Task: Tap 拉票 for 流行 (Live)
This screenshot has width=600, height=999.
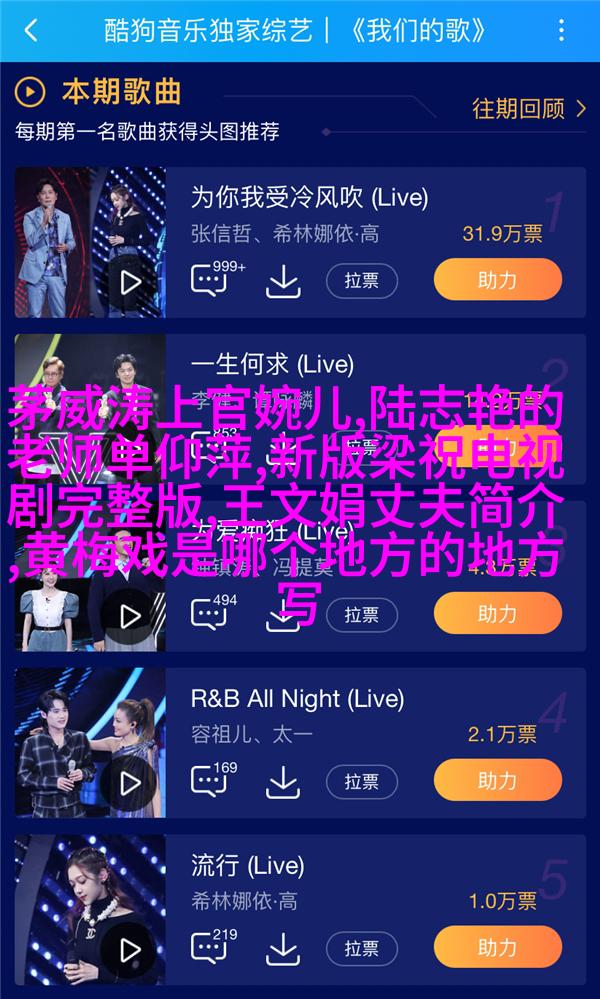Action: 361,949
